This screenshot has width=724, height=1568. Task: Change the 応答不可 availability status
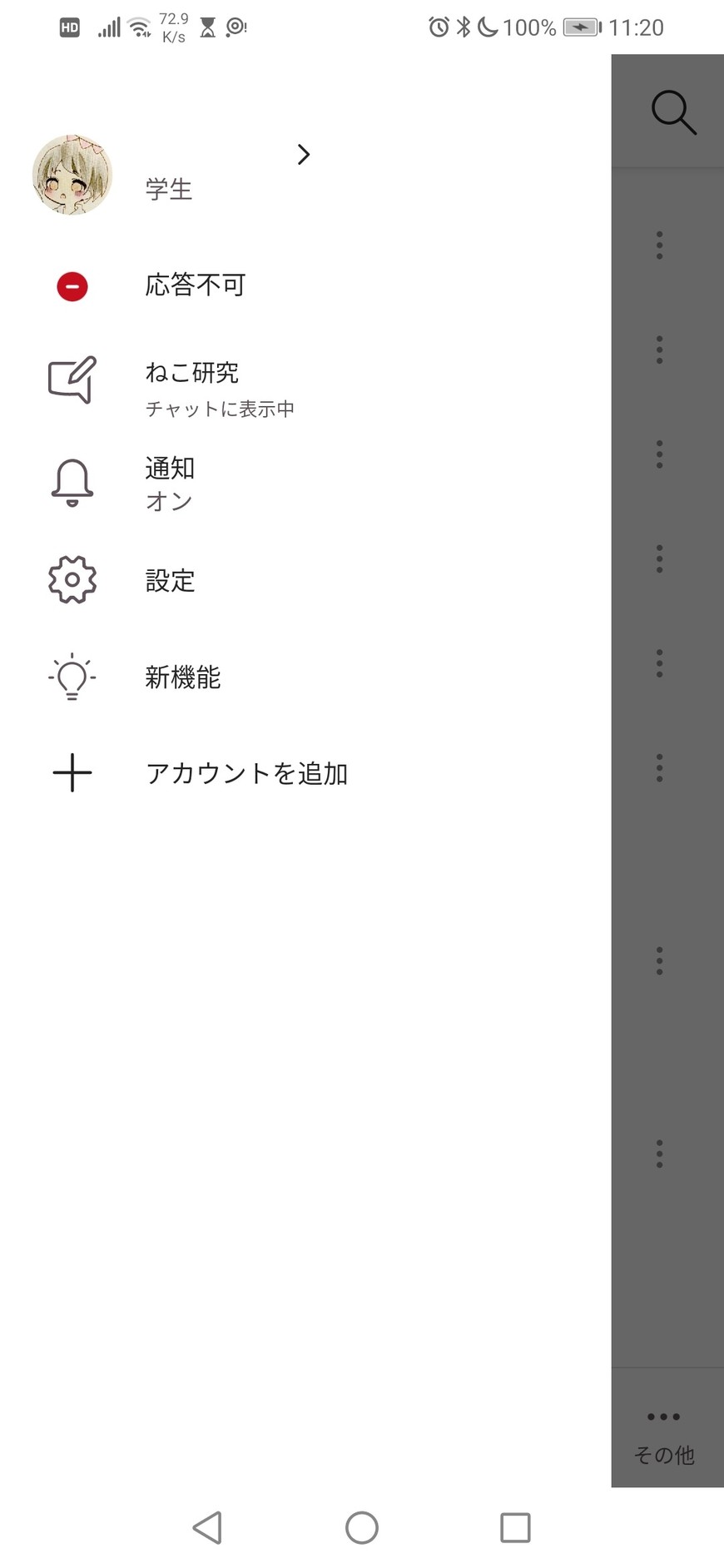click(x=195, y=285)
